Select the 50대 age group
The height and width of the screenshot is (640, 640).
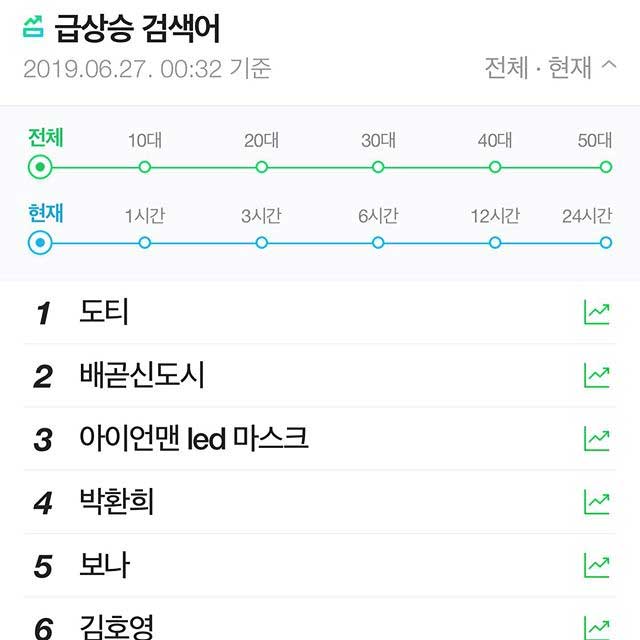tap(605, 166)
